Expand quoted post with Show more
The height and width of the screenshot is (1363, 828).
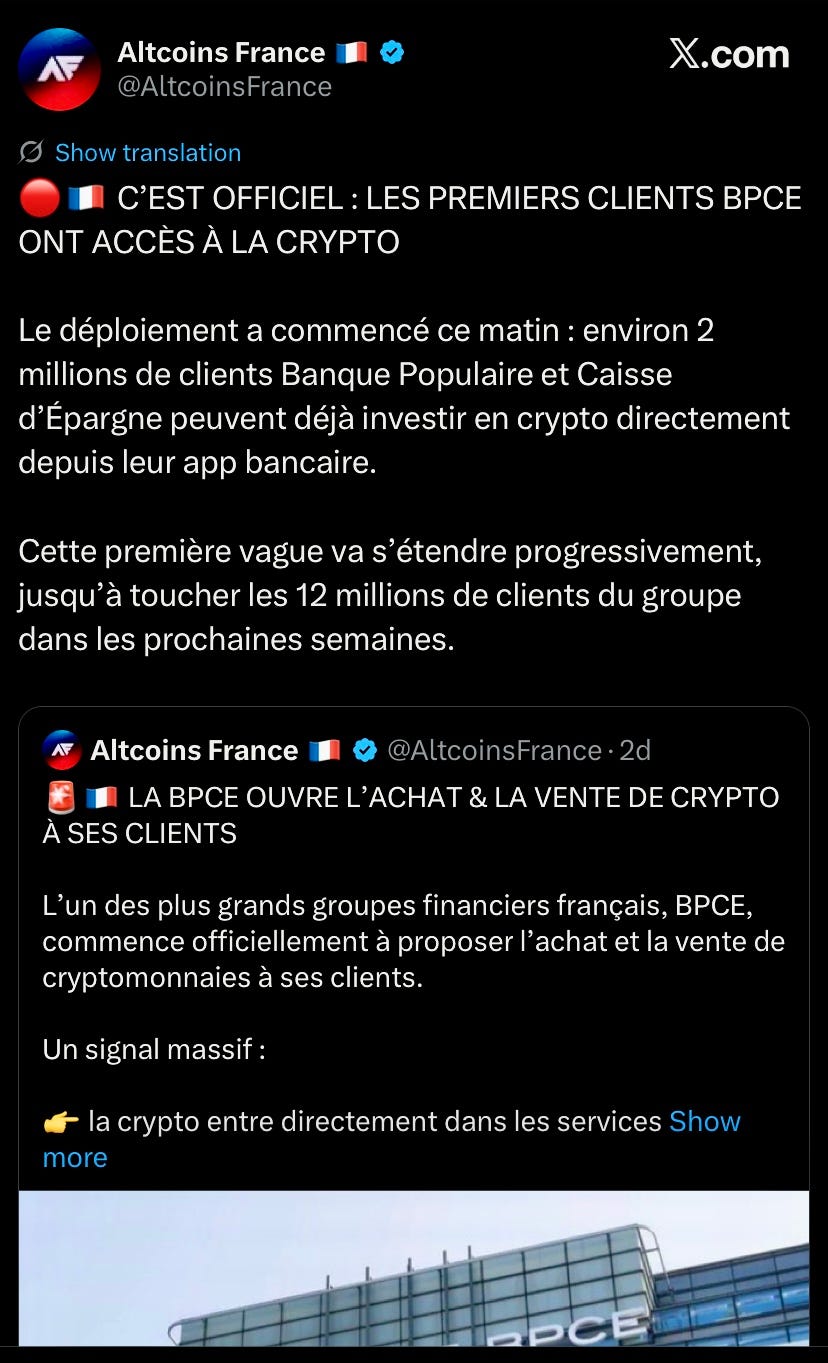(x=391, y=1139)
